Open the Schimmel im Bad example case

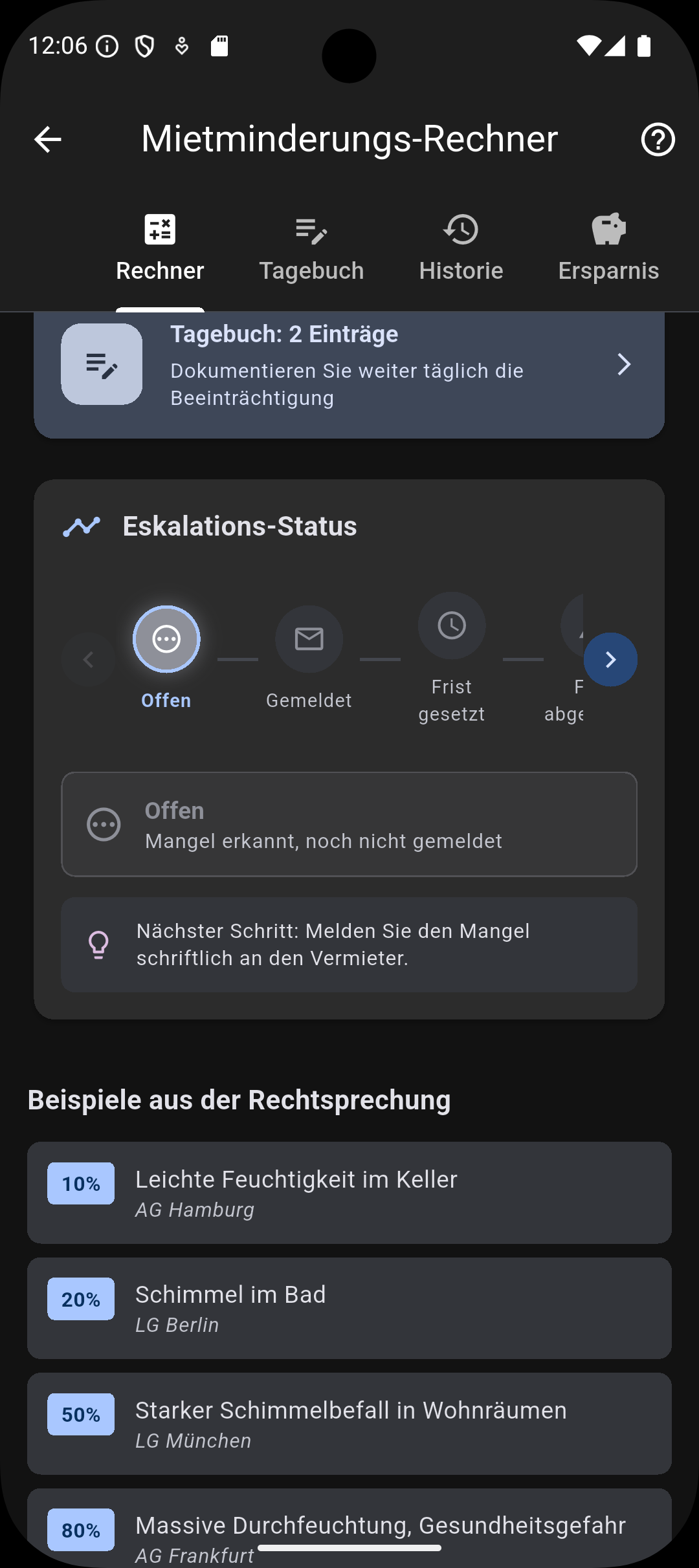(x=349, y=1308)
